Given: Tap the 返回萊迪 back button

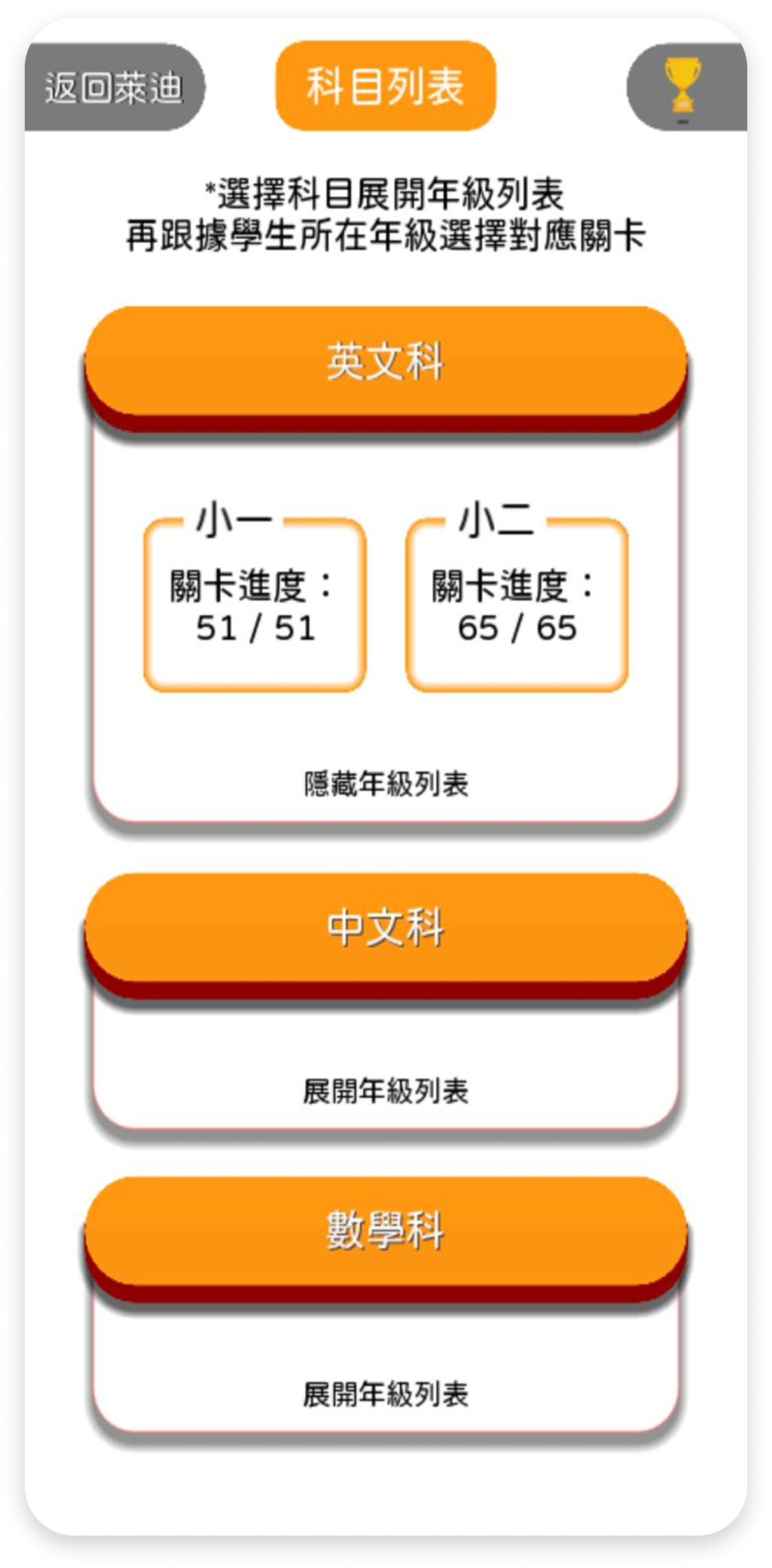Looking at the screenshot, I should pyautogui.click(x=114, y=87).
